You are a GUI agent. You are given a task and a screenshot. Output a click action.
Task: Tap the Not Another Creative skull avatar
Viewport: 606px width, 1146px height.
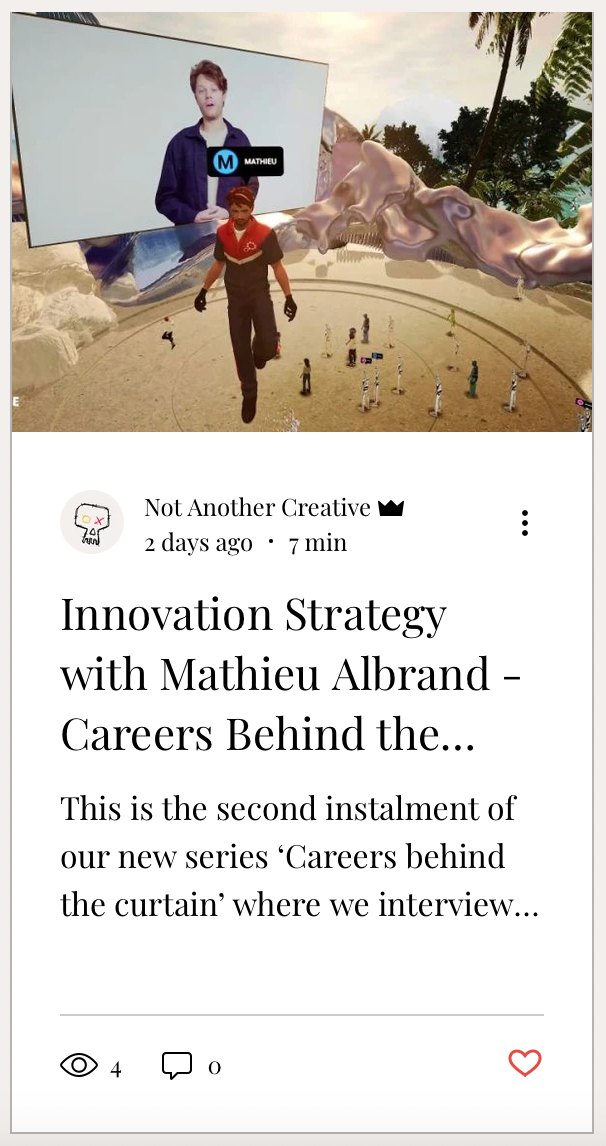pos(91,522)
